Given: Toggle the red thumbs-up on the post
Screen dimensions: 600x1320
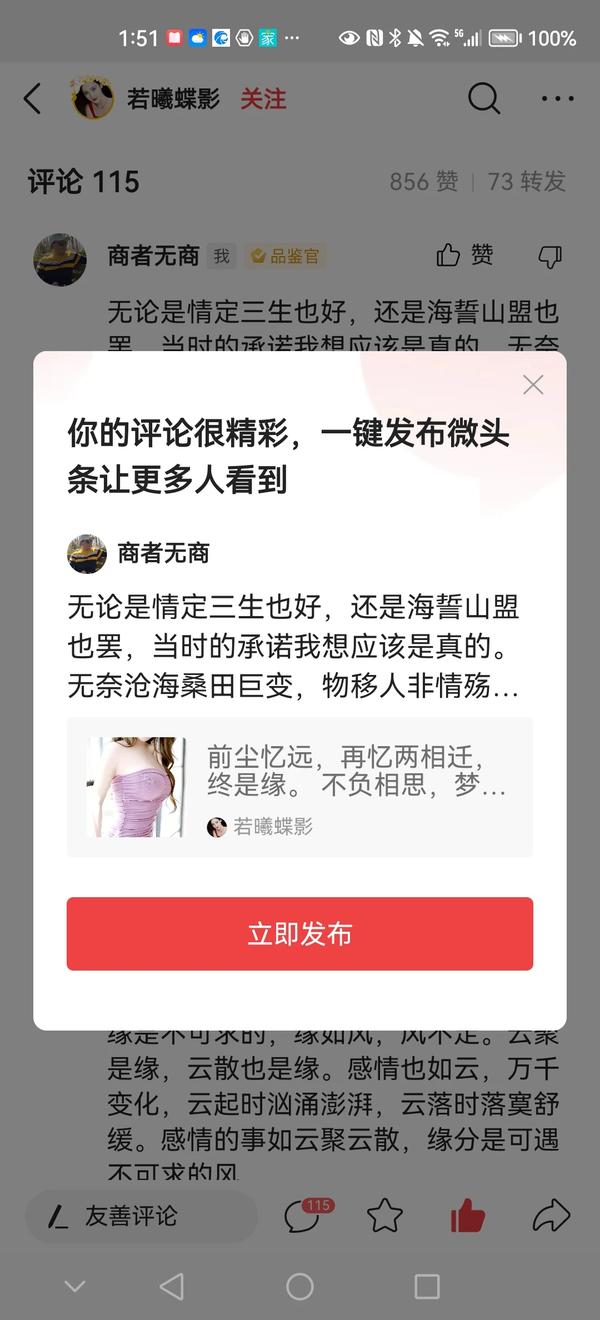Looking at the screenshot, I should click(467, 1216).
